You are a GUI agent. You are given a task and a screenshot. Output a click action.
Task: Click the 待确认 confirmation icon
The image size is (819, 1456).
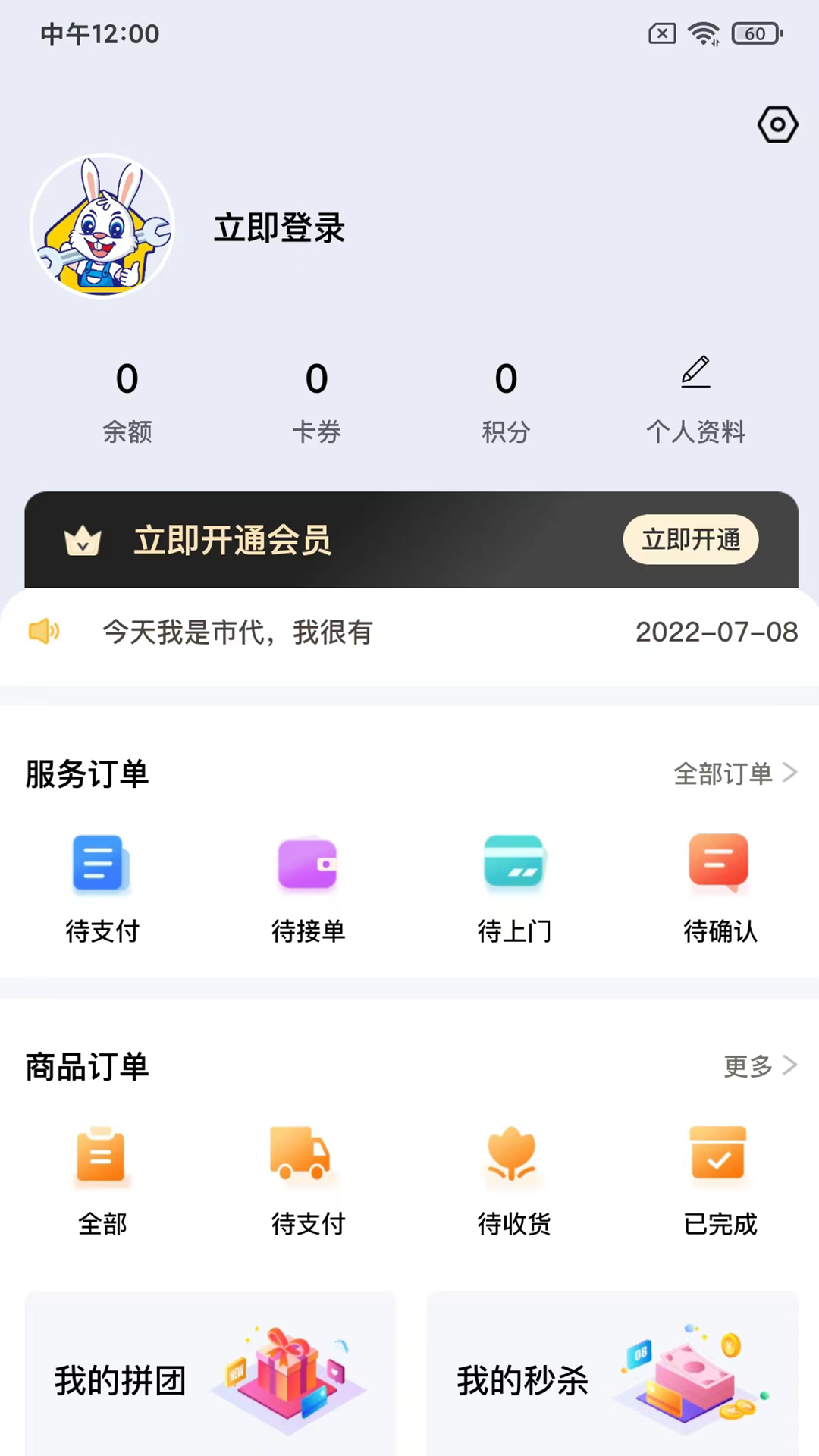coord(718,864)
